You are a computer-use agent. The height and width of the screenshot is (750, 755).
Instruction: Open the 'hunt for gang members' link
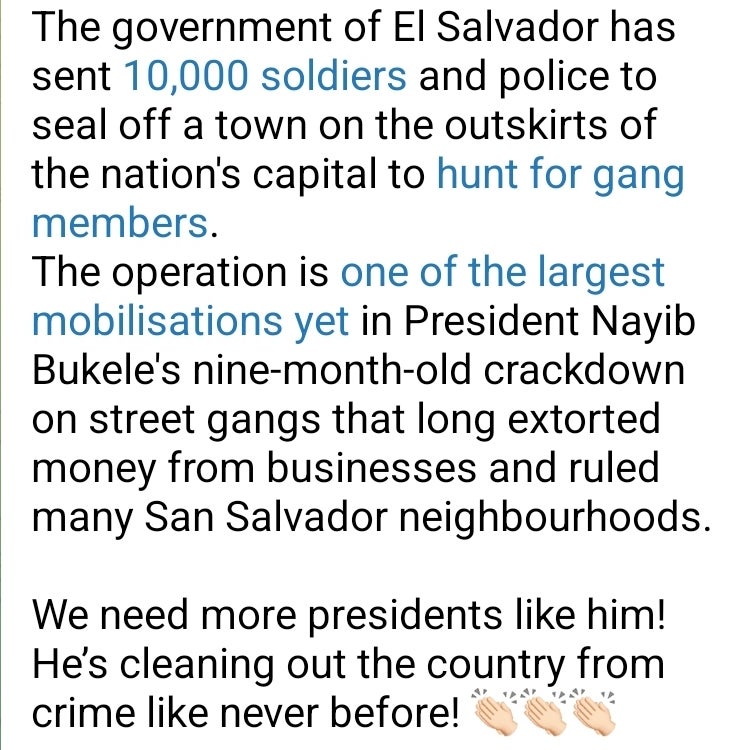pyautogui.click(x=560, y=174)
